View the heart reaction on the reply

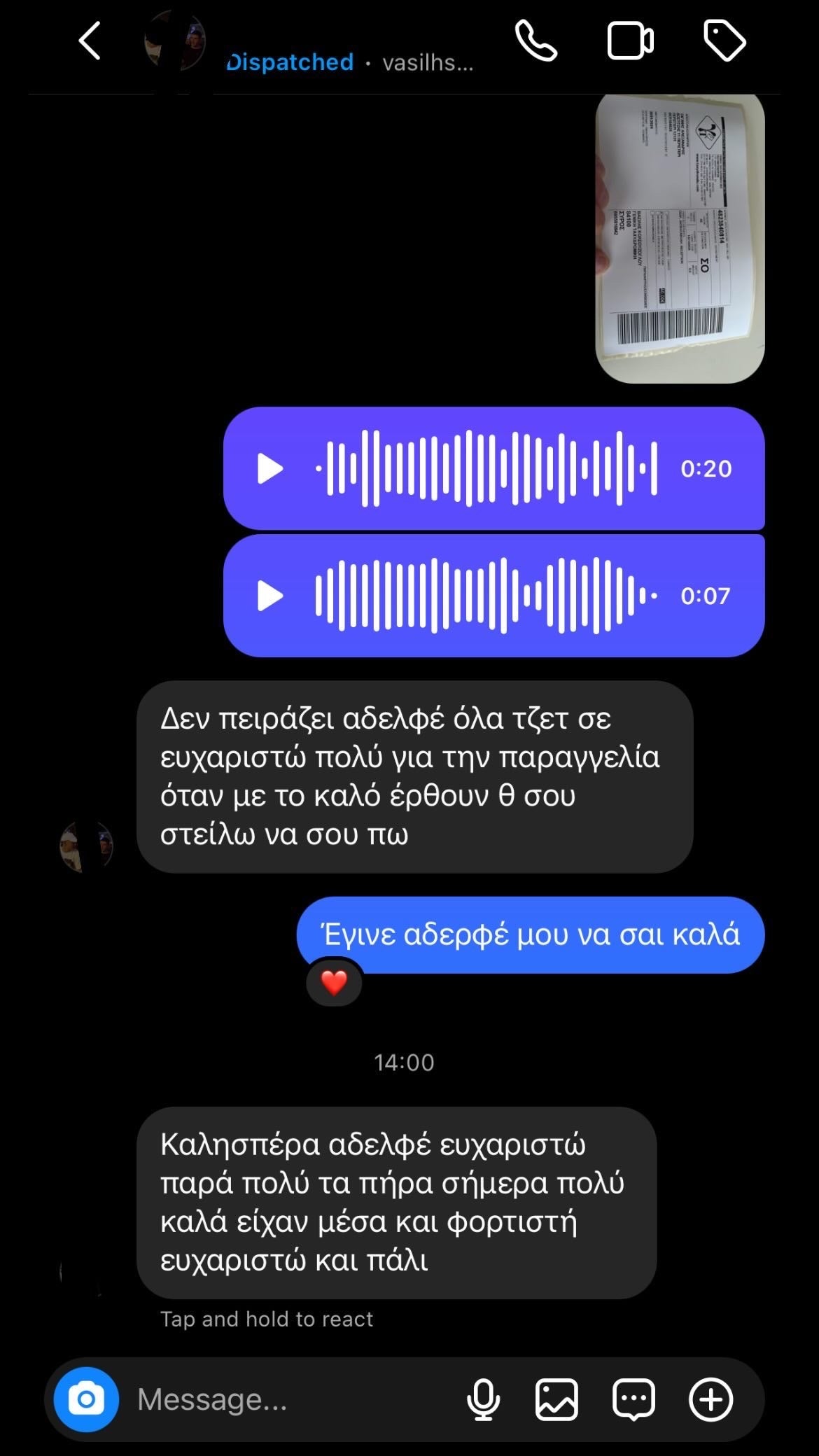click(x=334, y=983)
